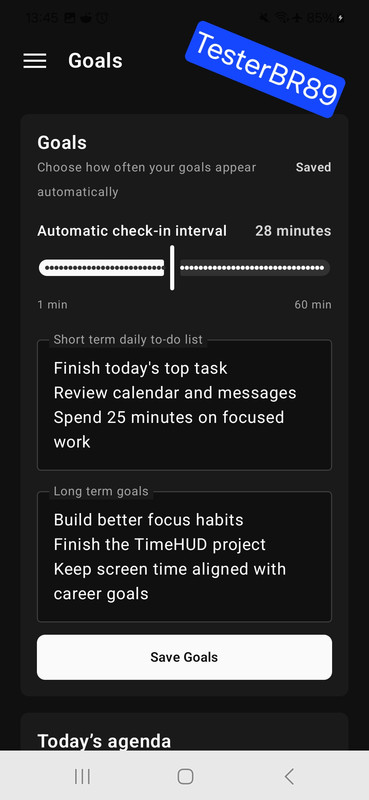Save Goals
Screen dimensions: 369x800
184,657
